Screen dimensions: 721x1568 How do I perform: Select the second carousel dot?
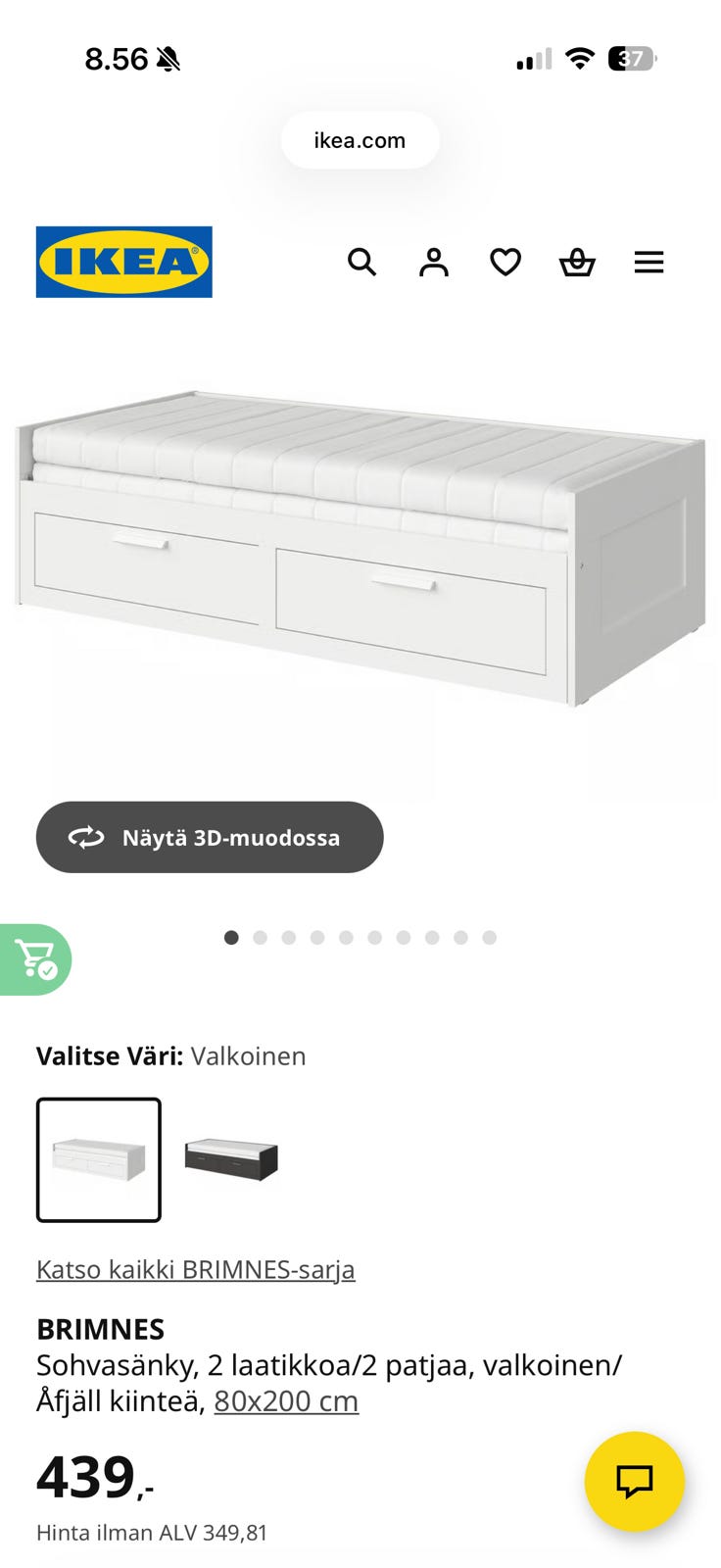pyautogui.click(x=260, y=937)
